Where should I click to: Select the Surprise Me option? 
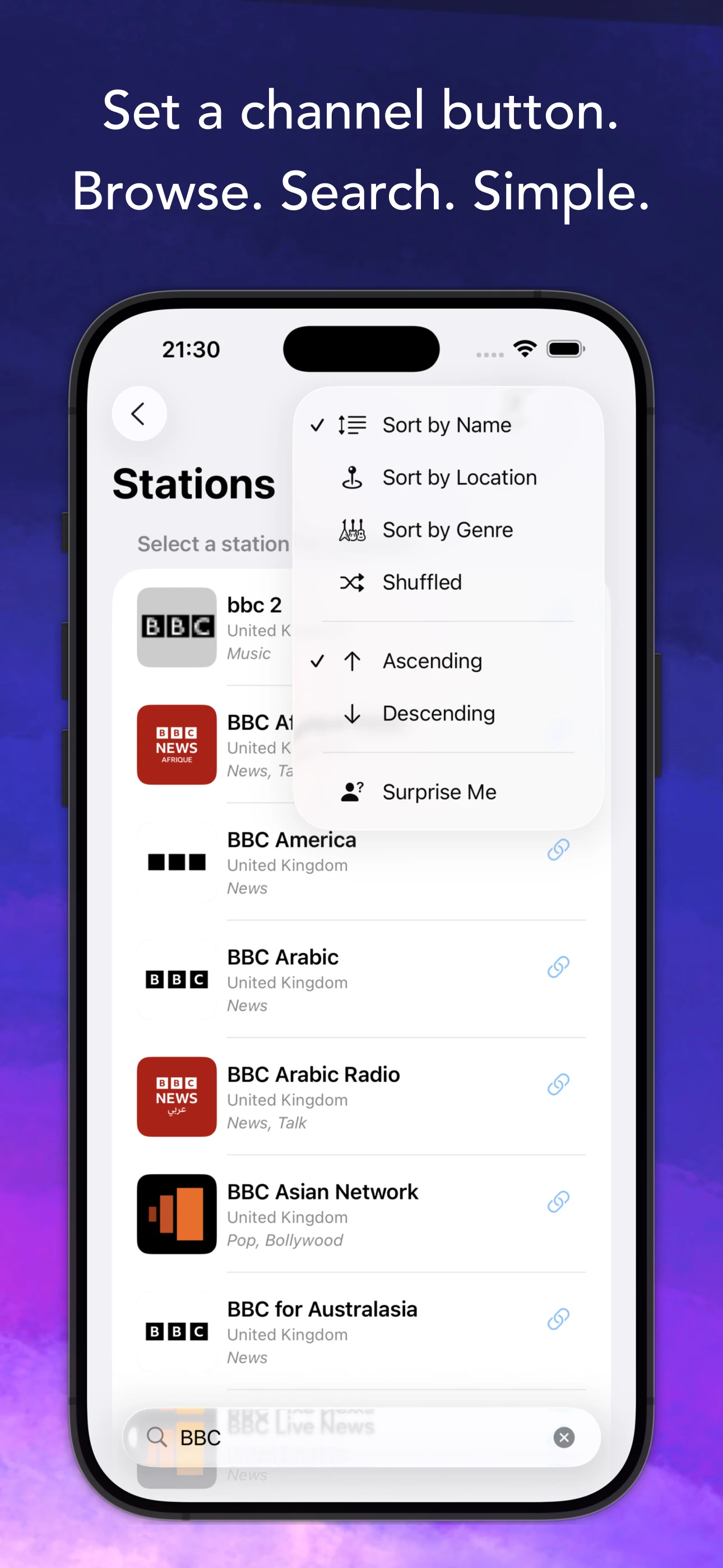coord(439,791)
